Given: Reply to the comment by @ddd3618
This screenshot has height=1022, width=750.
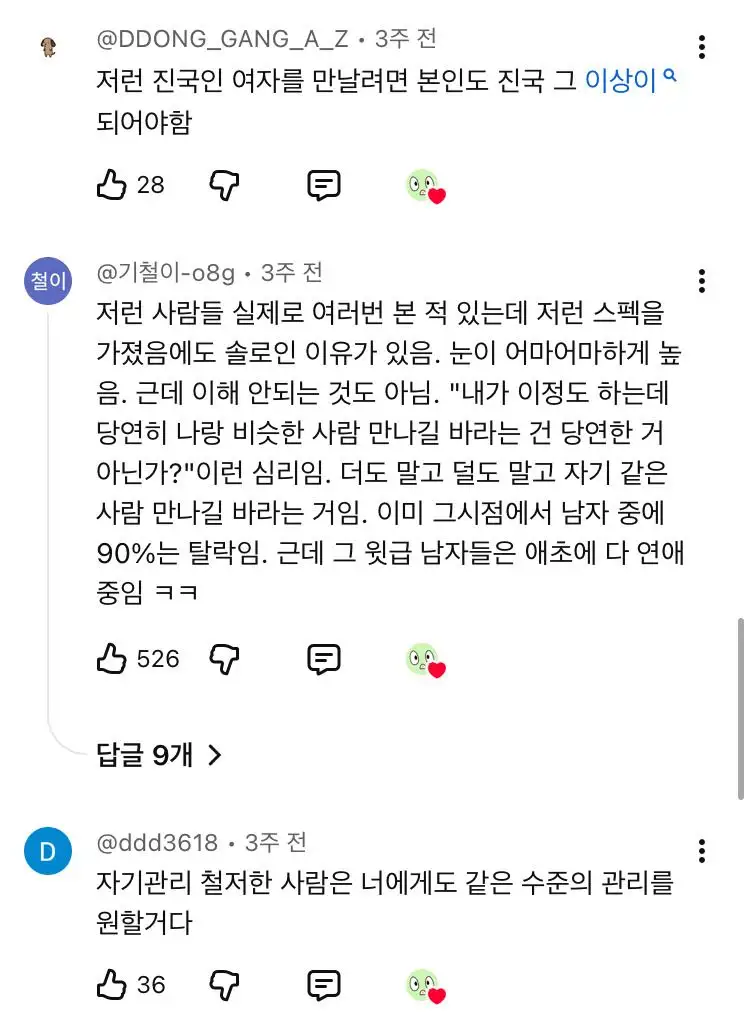Looking at the screenshot, I should [x=323, y=985].
